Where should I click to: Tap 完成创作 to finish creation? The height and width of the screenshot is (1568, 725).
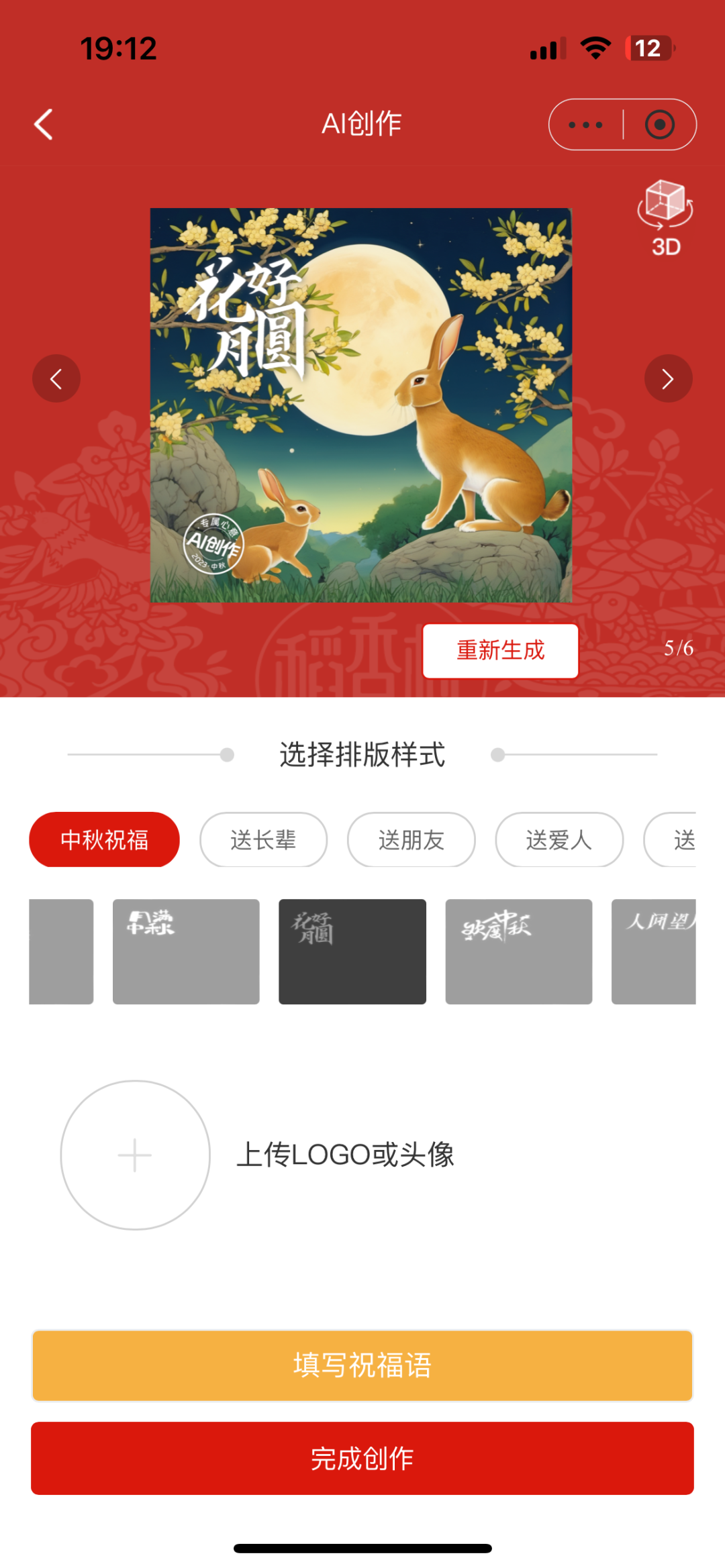(x=362, y=1458)
